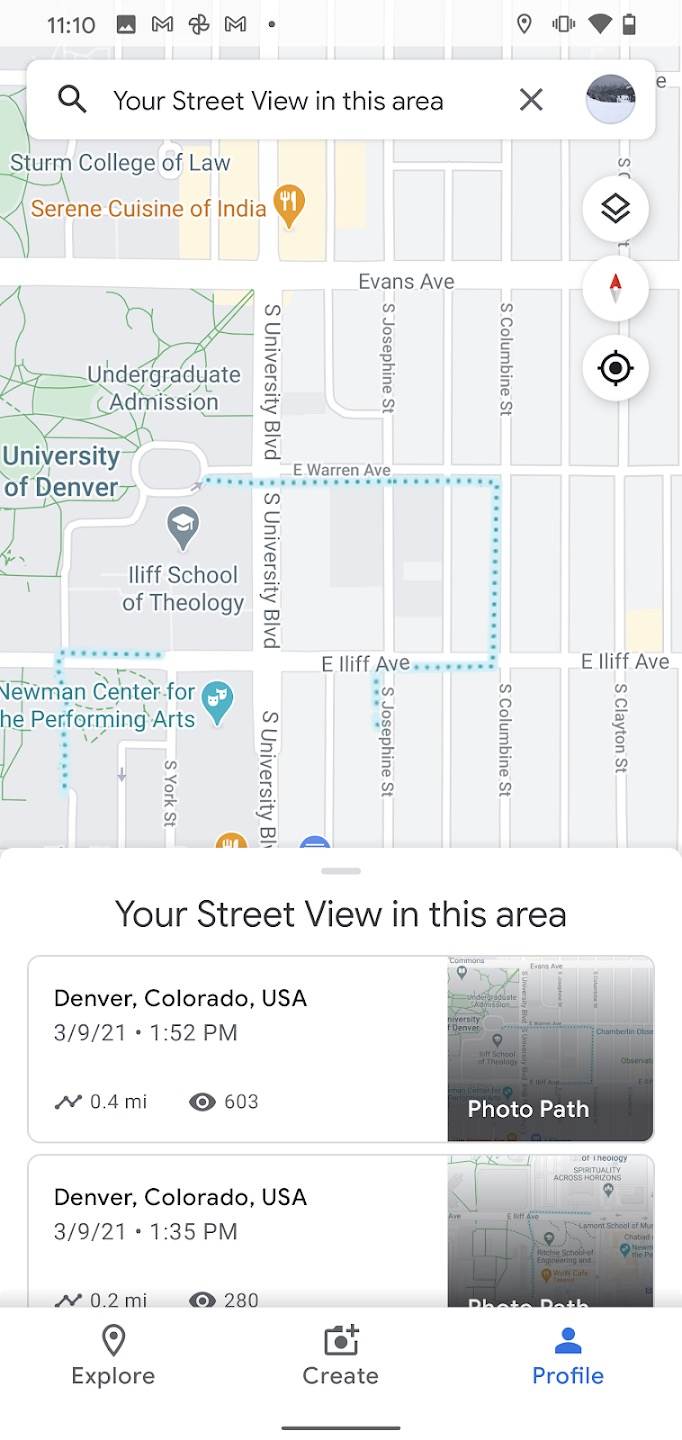Center map on my location
This screenshot has width=682, height=1440.
coord(615,368)
